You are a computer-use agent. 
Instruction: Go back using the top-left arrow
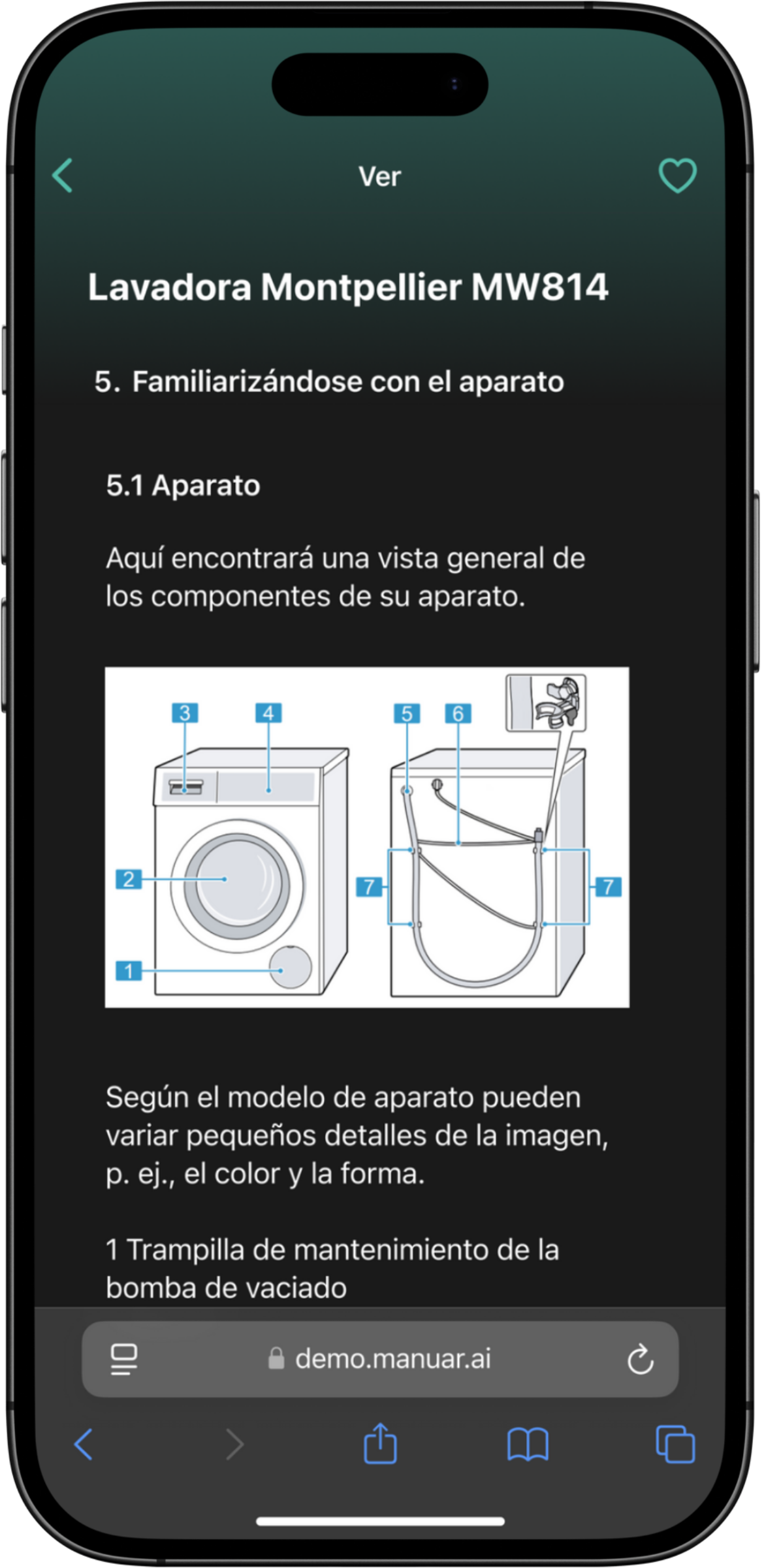(62, 176)
